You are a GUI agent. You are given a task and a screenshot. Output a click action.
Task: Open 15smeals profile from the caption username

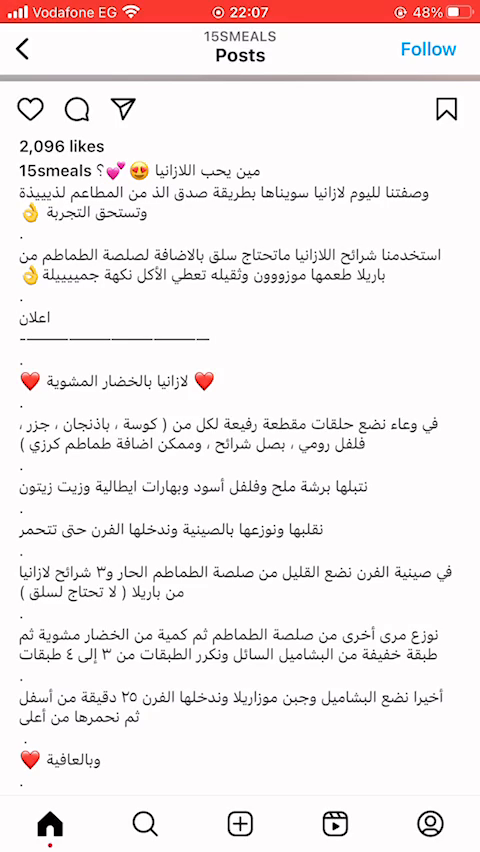click(55, 171)
